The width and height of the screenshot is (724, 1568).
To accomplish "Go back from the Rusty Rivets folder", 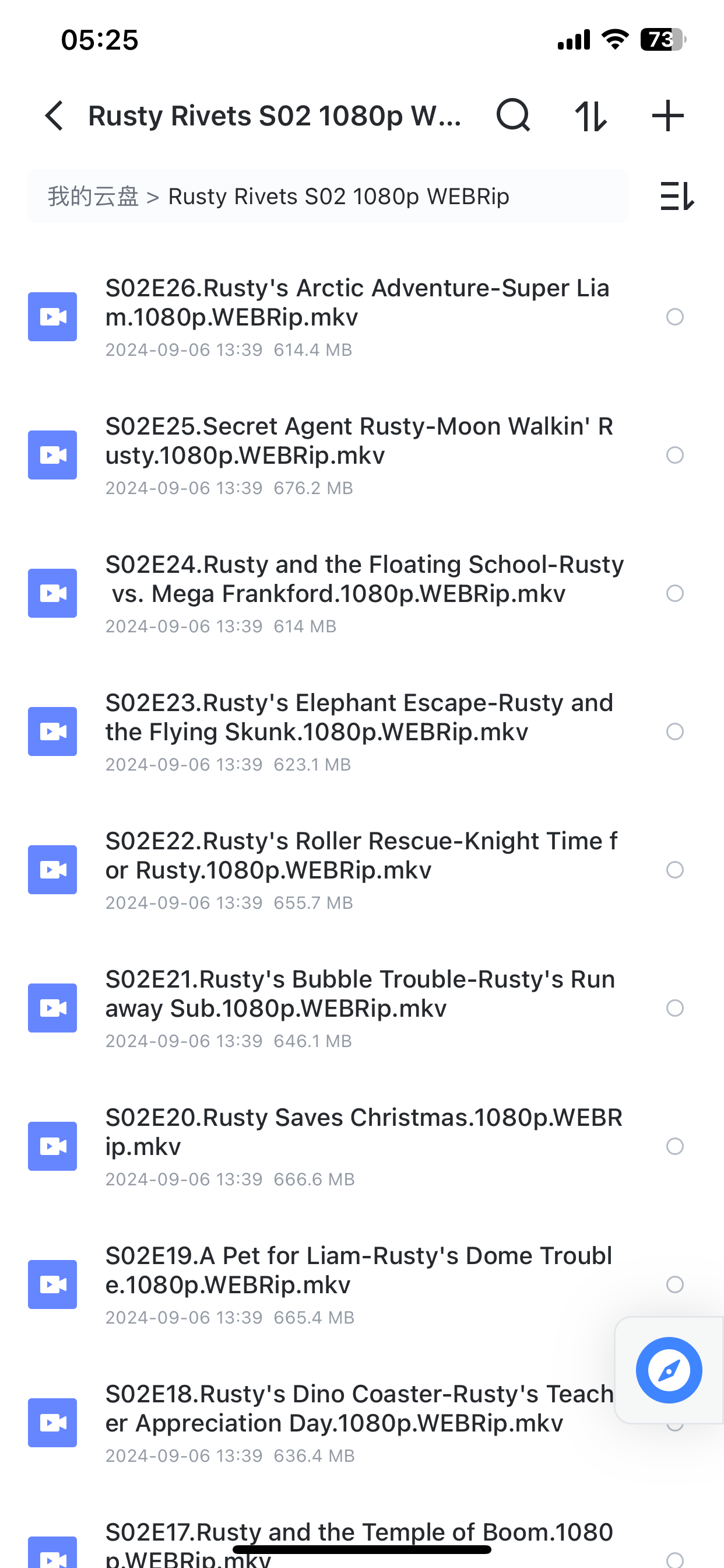I will (55, 116).
